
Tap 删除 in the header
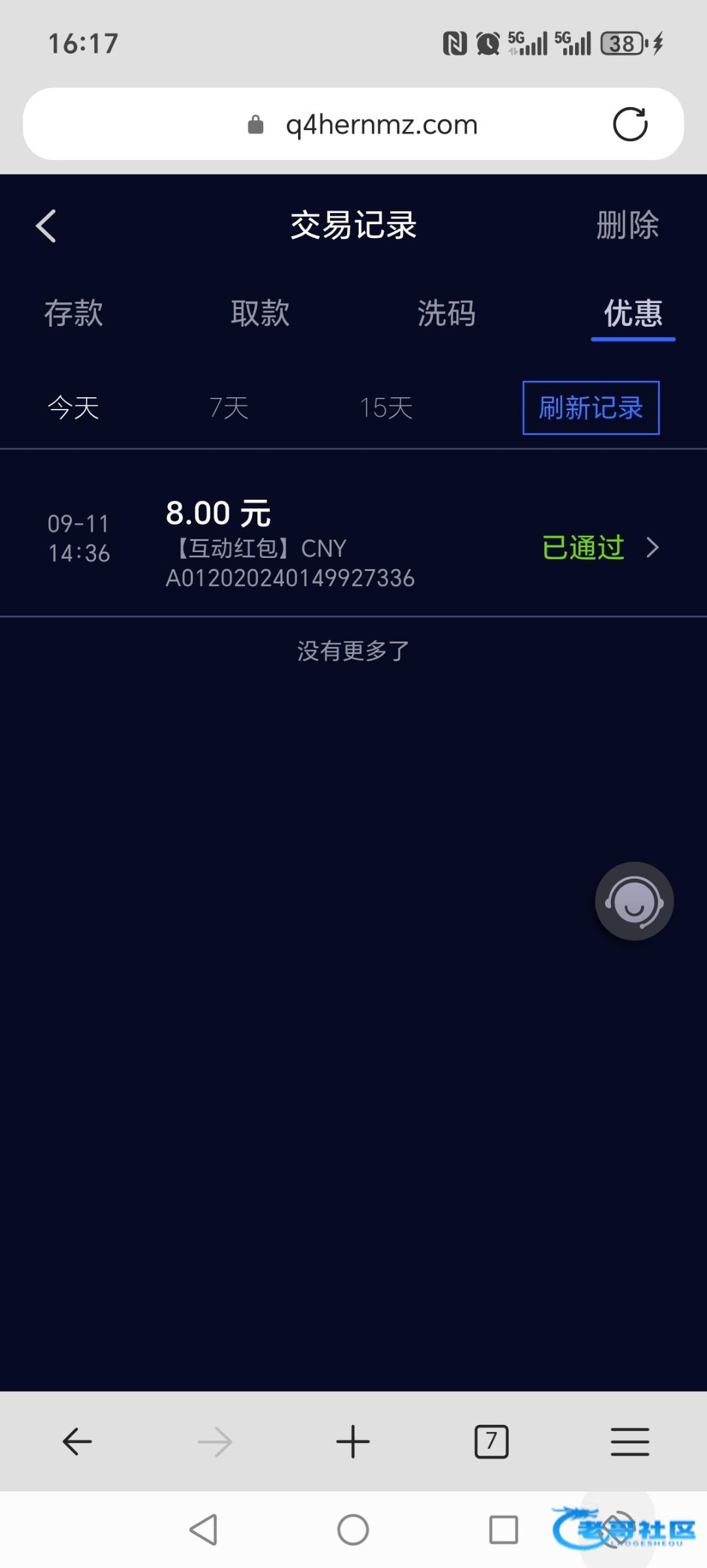coord(627,226)
